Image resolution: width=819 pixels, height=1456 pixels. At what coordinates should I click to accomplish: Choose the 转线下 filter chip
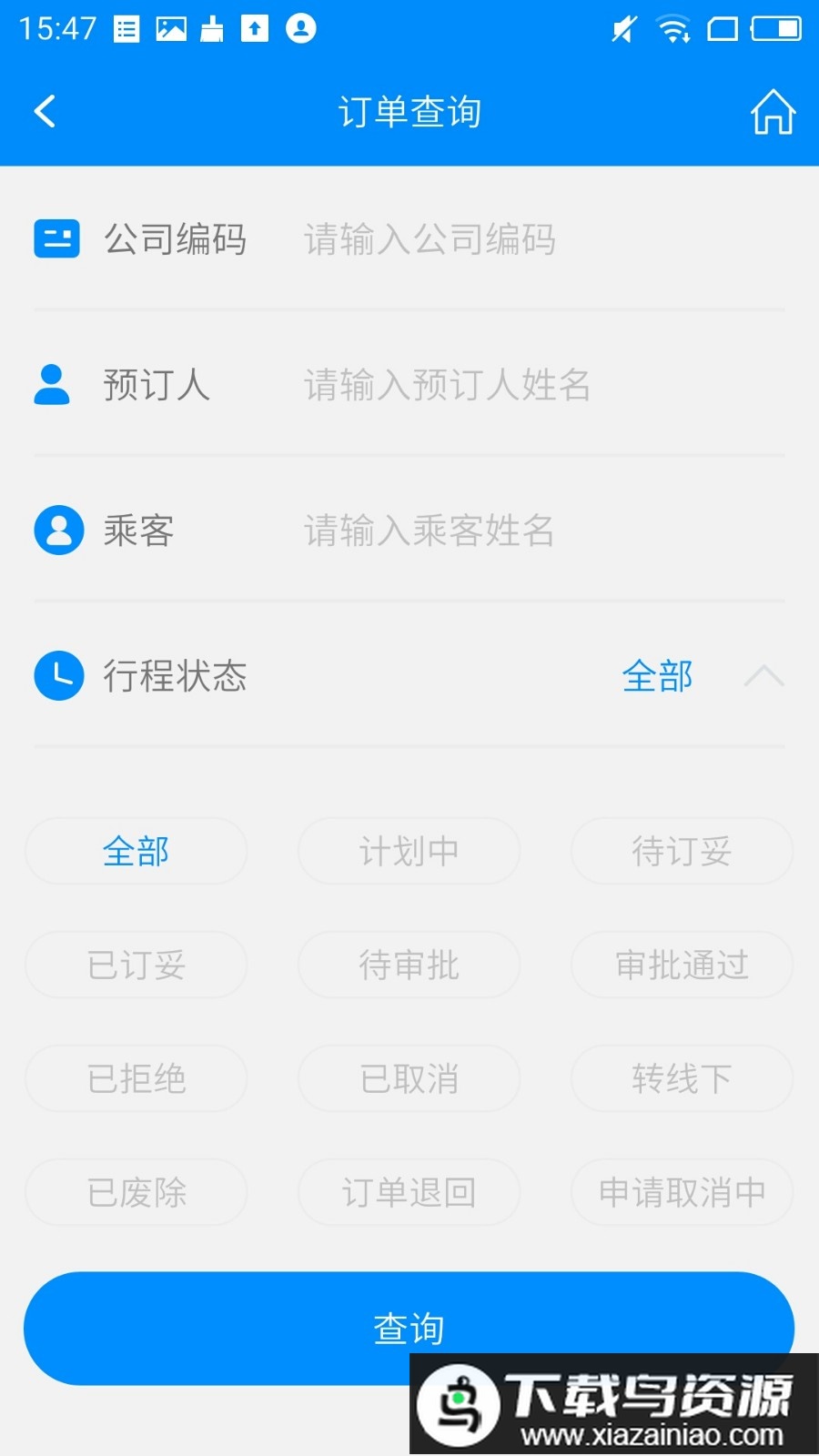[x=682, y=1078]
